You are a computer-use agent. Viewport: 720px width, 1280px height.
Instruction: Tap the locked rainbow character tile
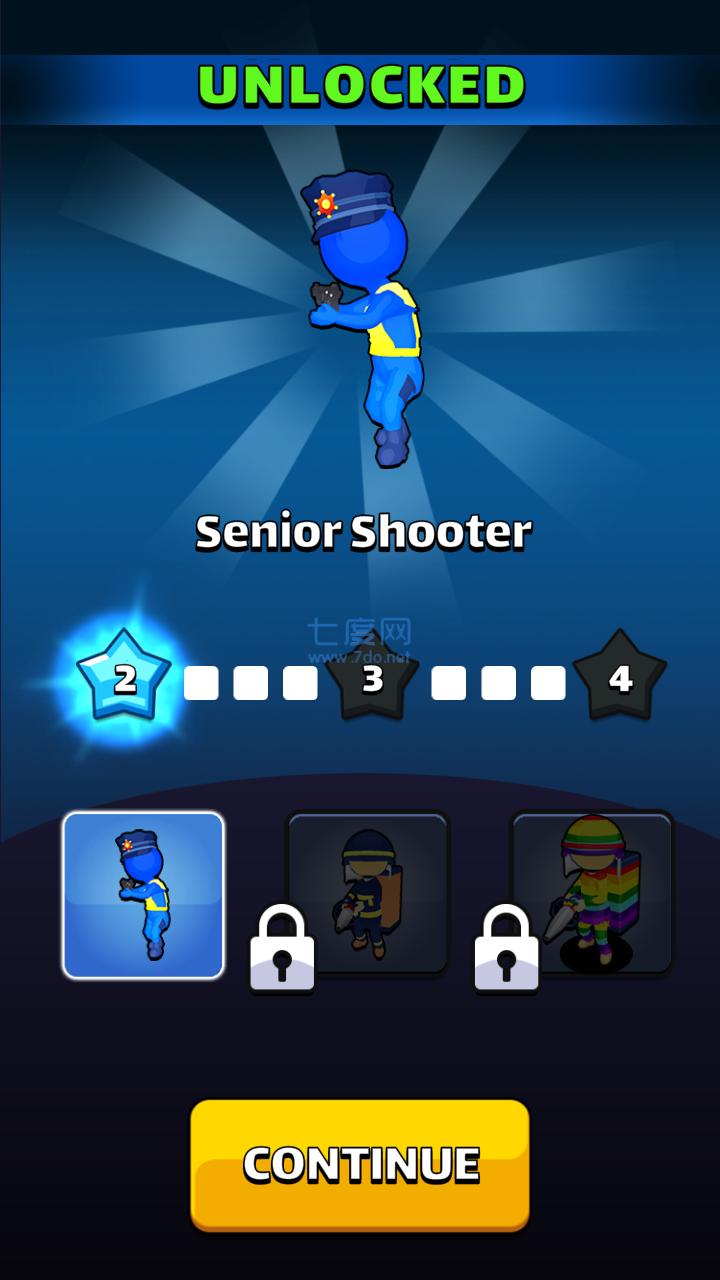click(592, 892)
